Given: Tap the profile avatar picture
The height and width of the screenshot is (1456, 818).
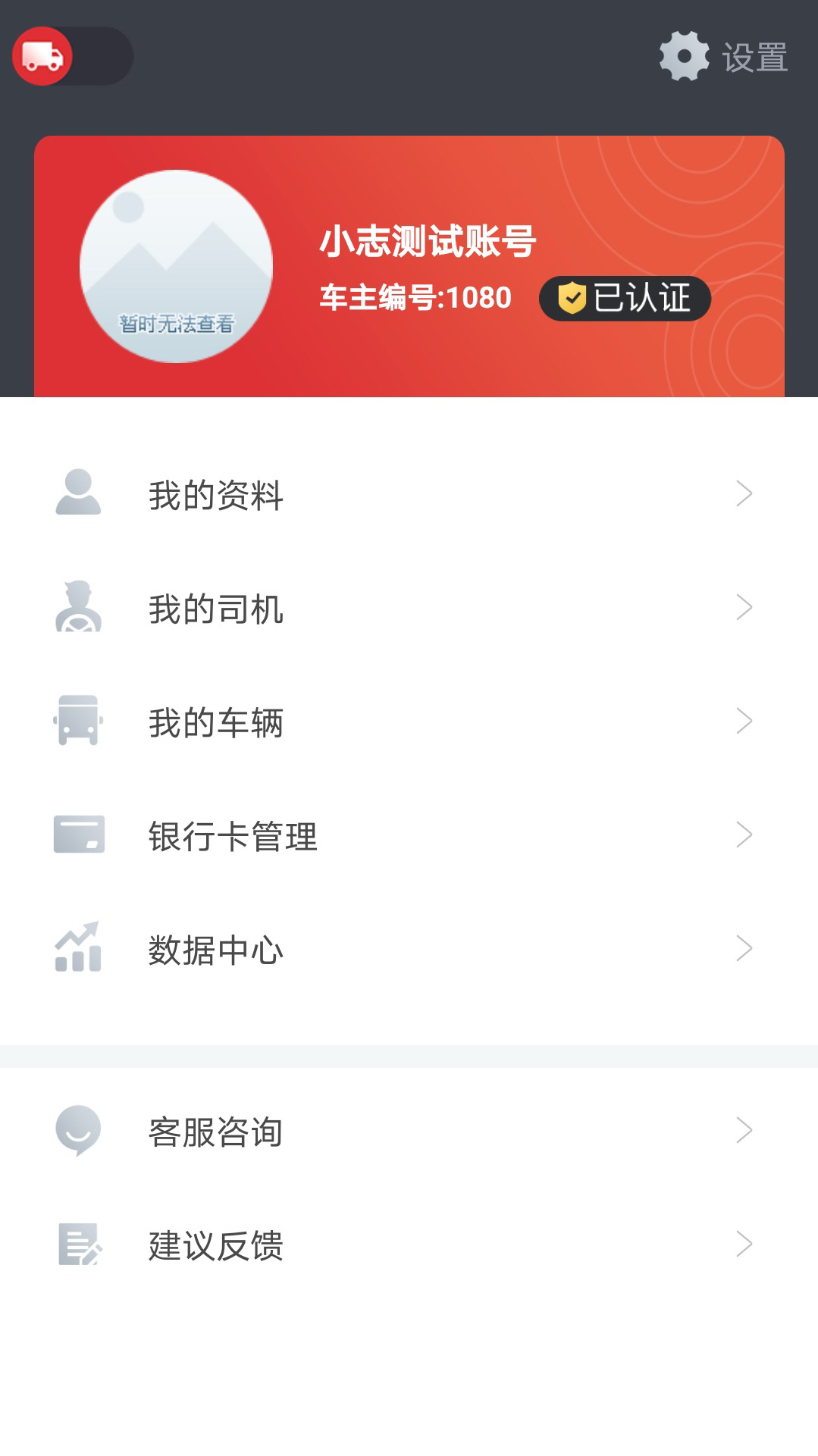Looking at the screenshot, I should 176,266.
